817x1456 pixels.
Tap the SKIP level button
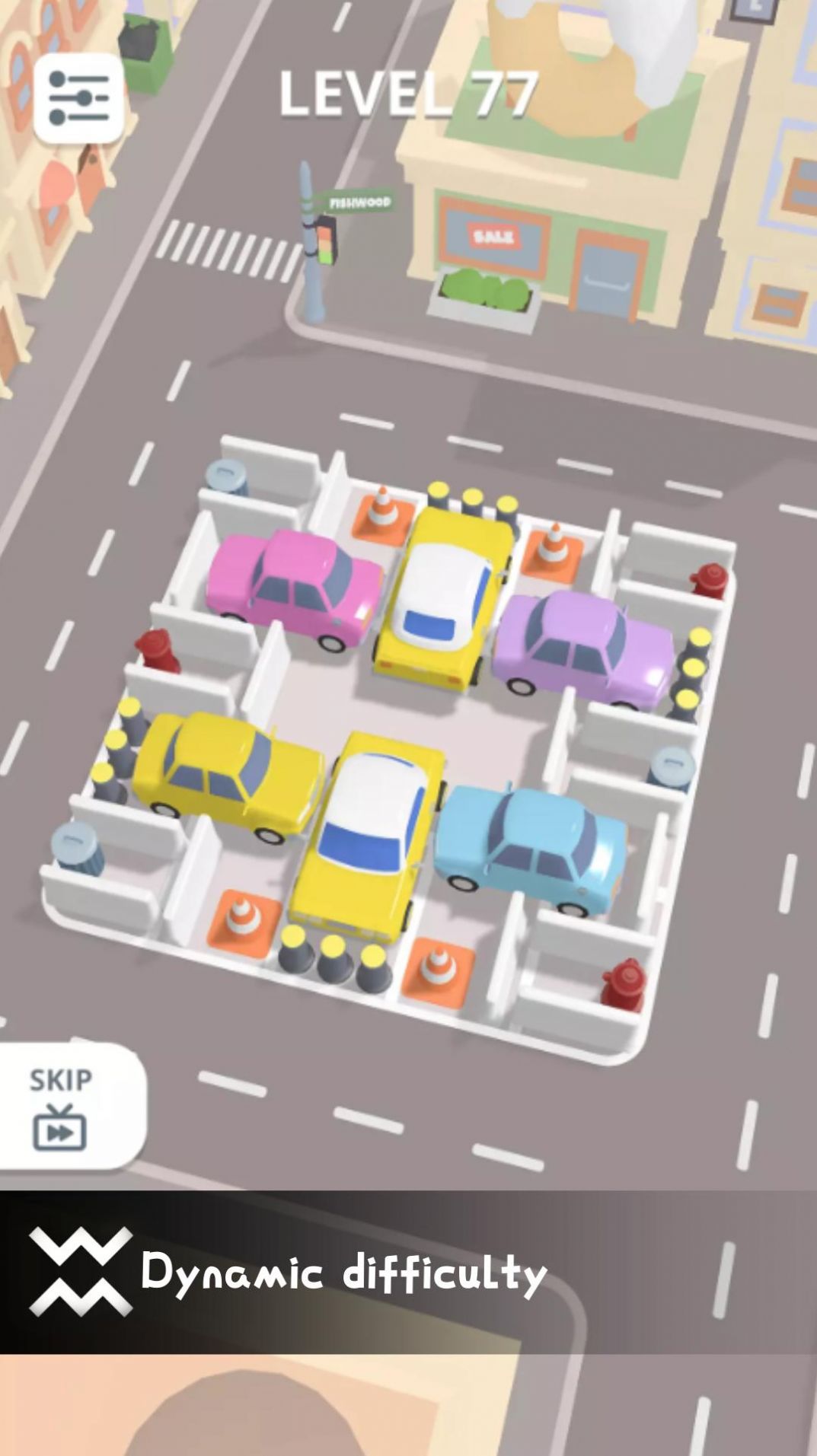62,1107
